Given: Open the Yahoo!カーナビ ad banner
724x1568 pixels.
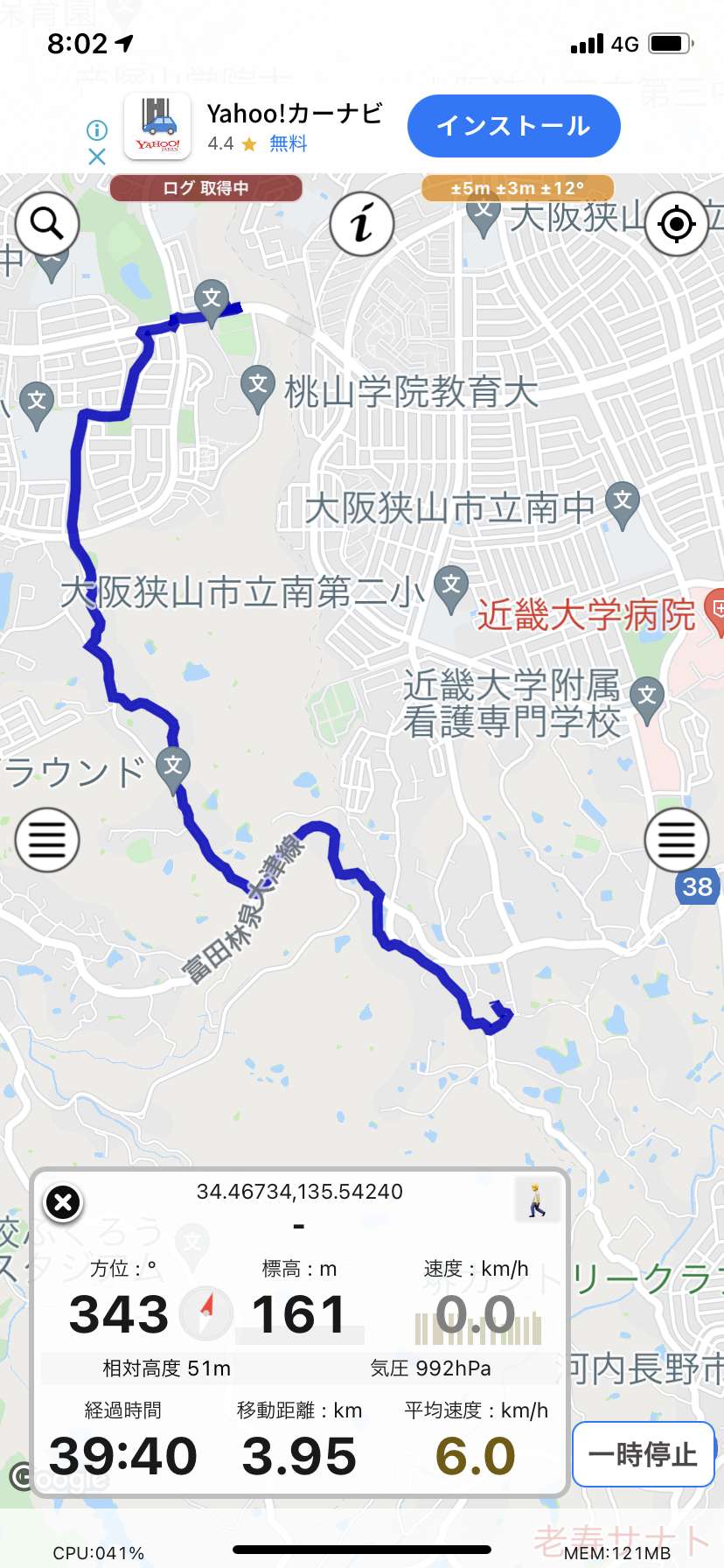Looking at the screenshot, I should click(x=262, y=126).
